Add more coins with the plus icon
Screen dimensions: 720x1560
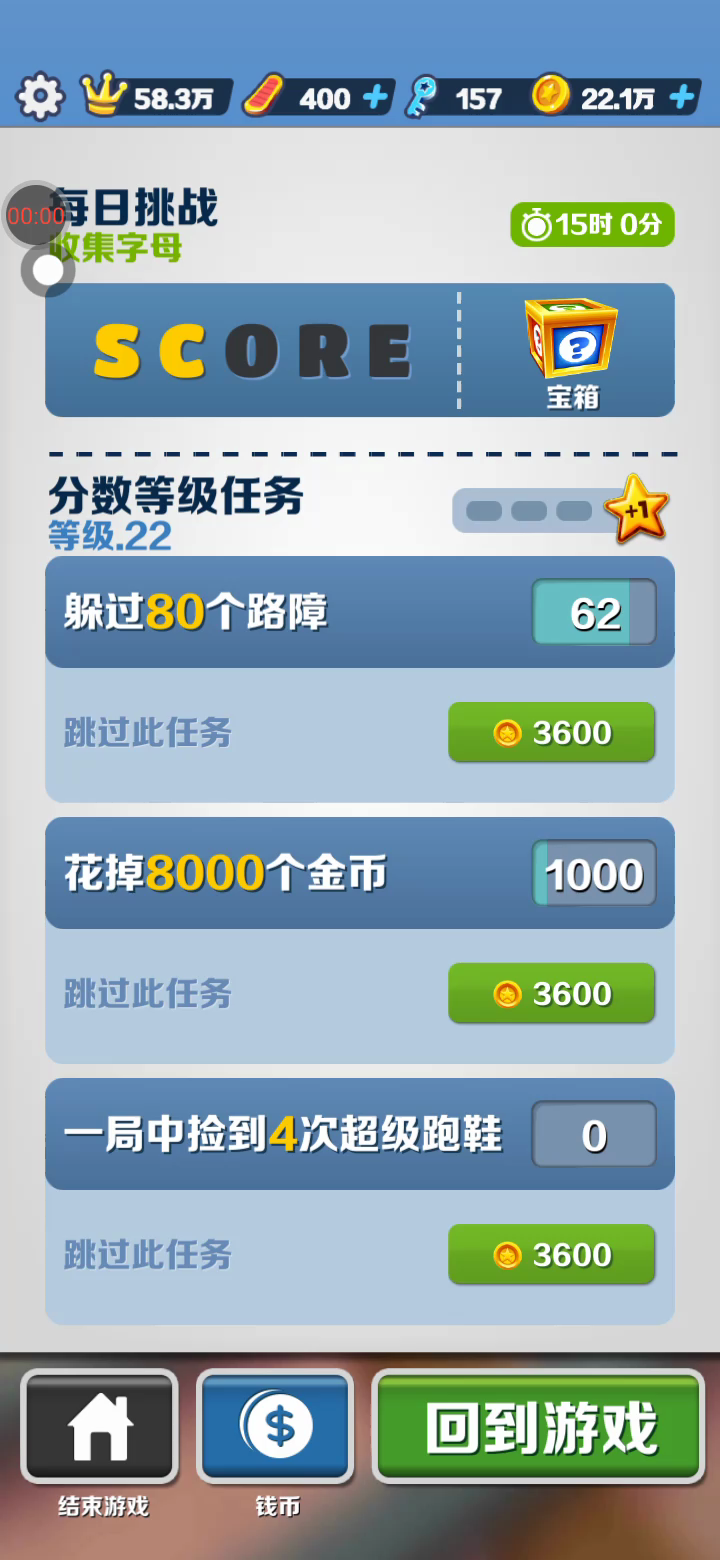(682, 97)
